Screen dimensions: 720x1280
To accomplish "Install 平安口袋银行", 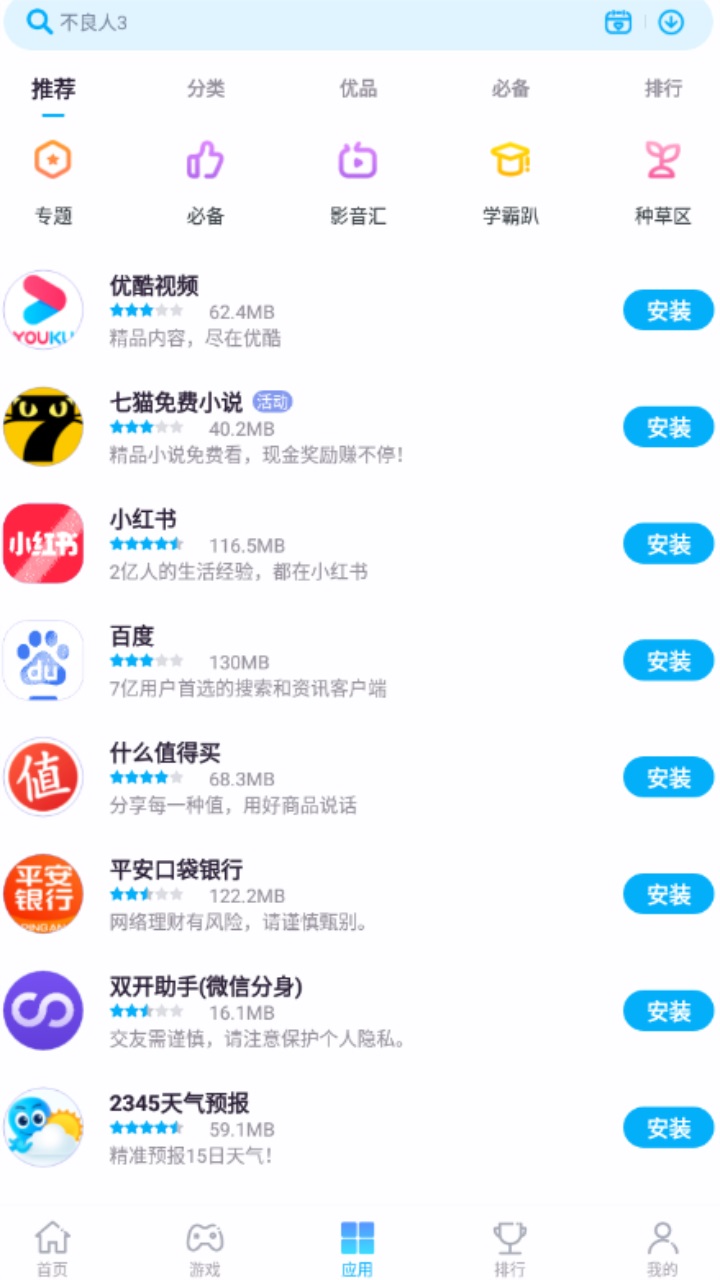I will click(x=668, y=894).
